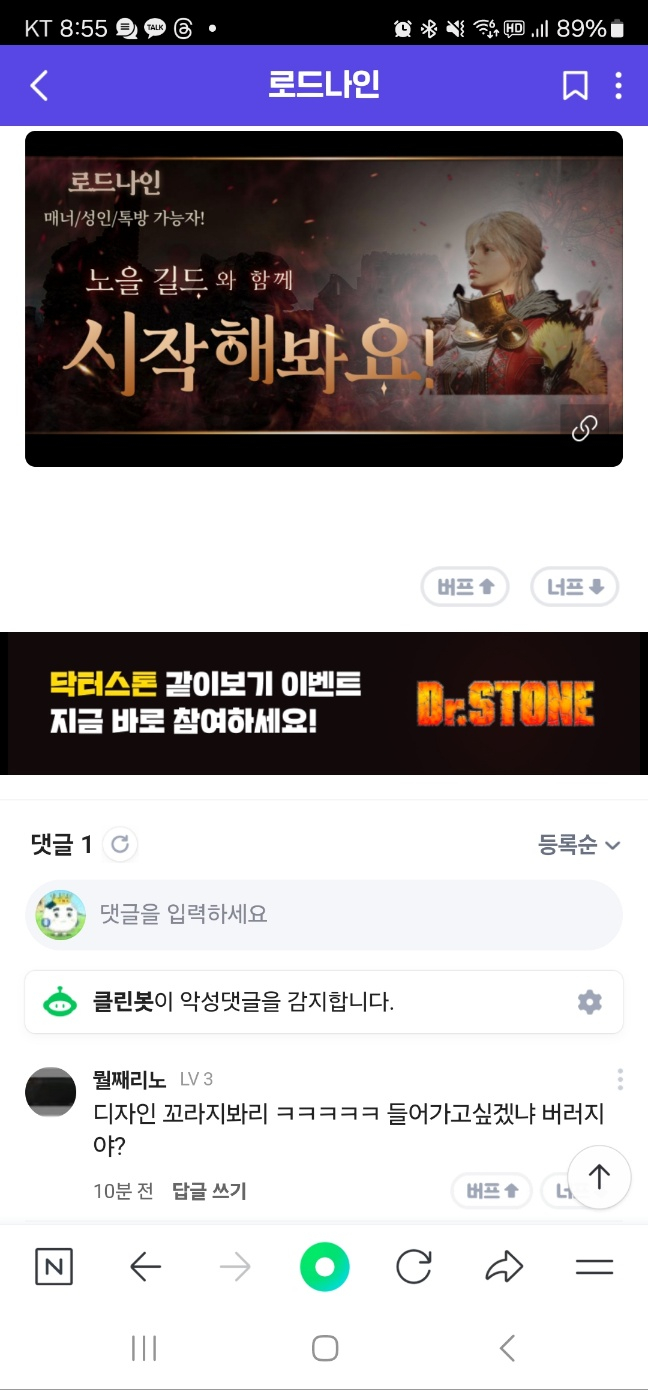The image size is (648, 1390).
Task: Upvote 뭘째리노's comment with 버프
Action: click(x=490, y=1191)
